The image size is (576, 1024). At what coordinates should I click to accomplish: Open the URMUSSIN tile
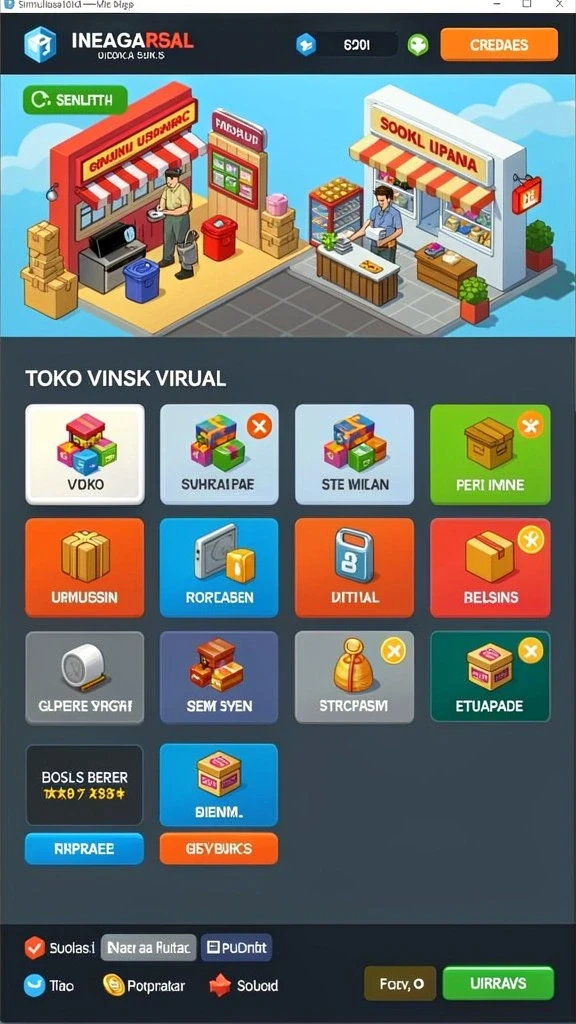pos(85,568)
